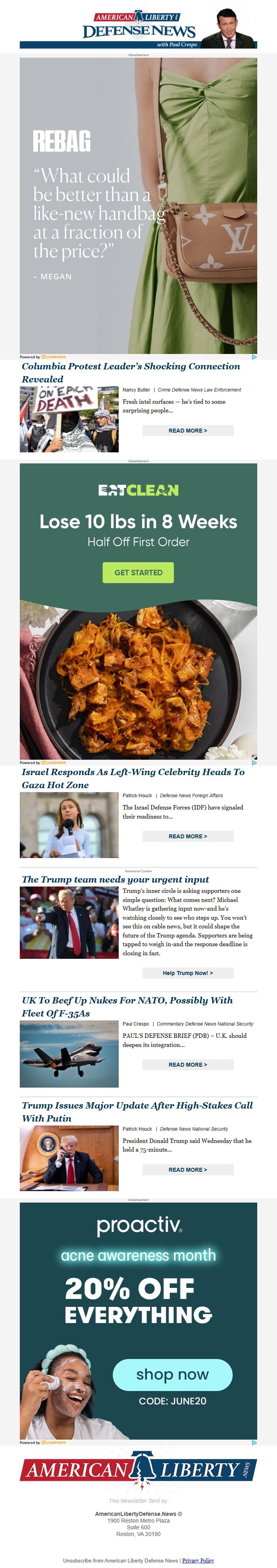Tap GET STARTED in the EatClean ad
277x1568 pixels.
coord(138,572)
